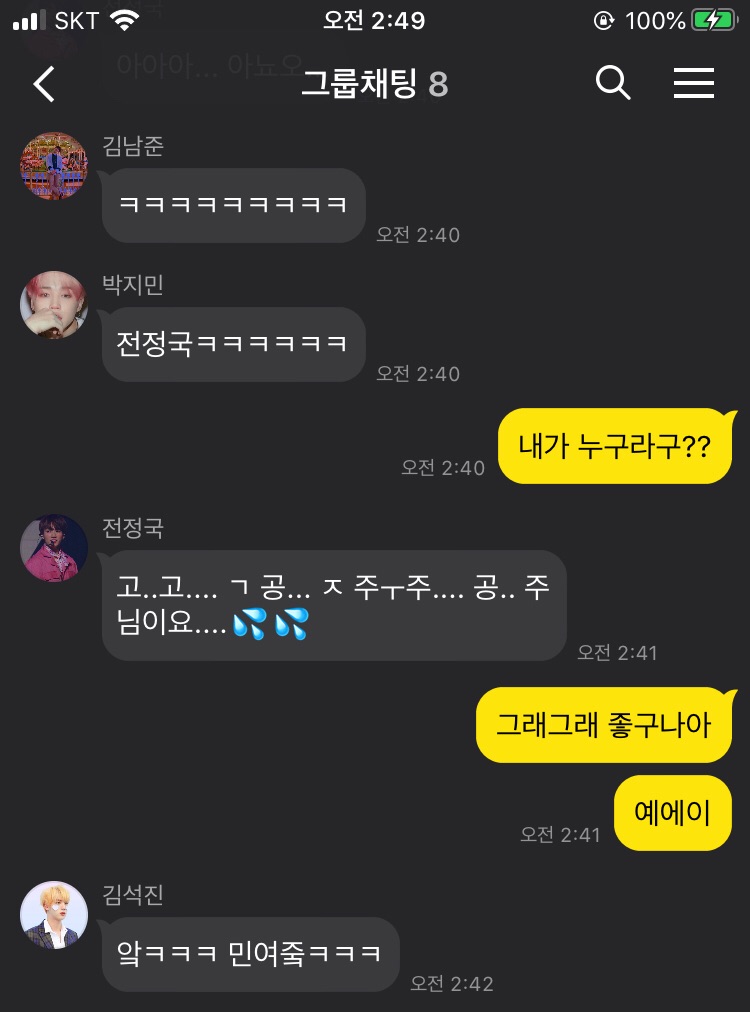Open 김석진's profile photo
750x1012 pixels.
tap(54, 915)
